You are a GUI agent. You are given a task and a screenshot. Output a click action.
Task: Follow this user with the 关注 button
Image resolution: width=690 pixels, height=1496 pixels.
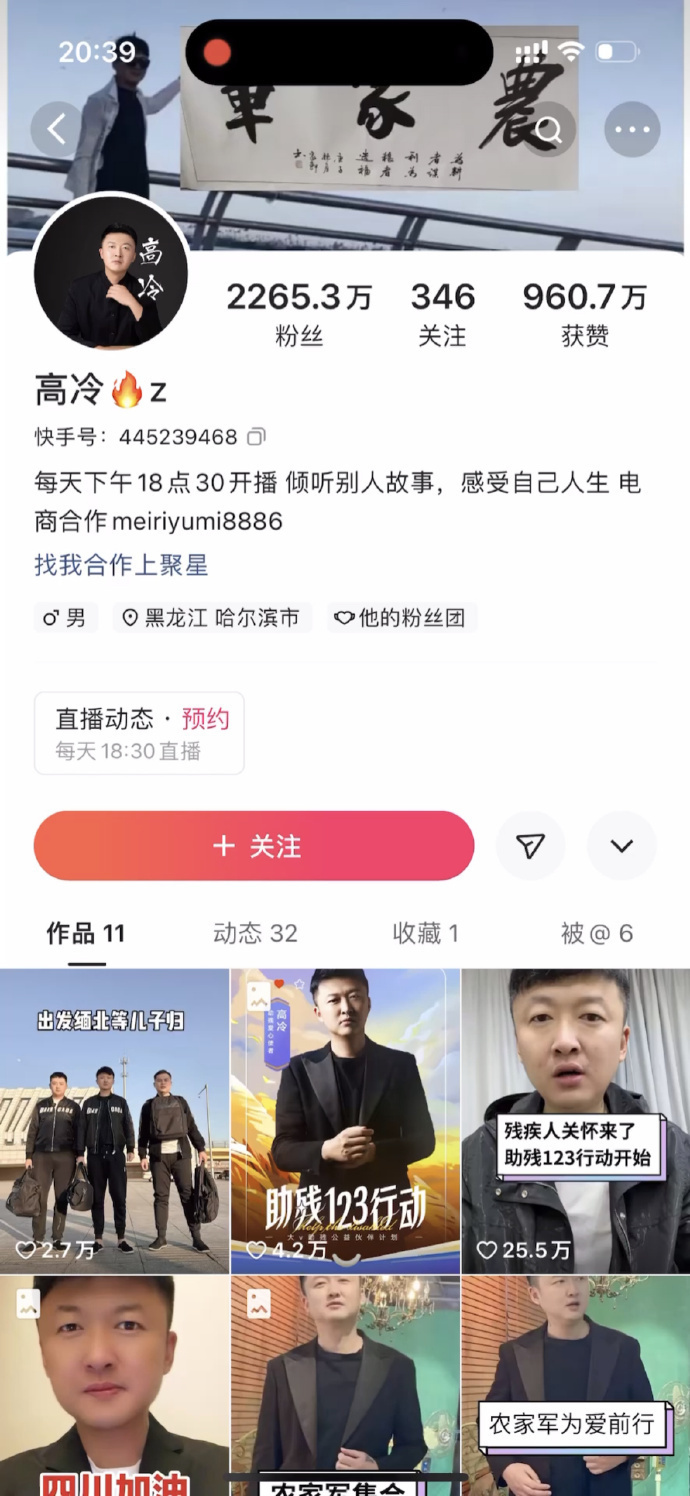(254, 846)
